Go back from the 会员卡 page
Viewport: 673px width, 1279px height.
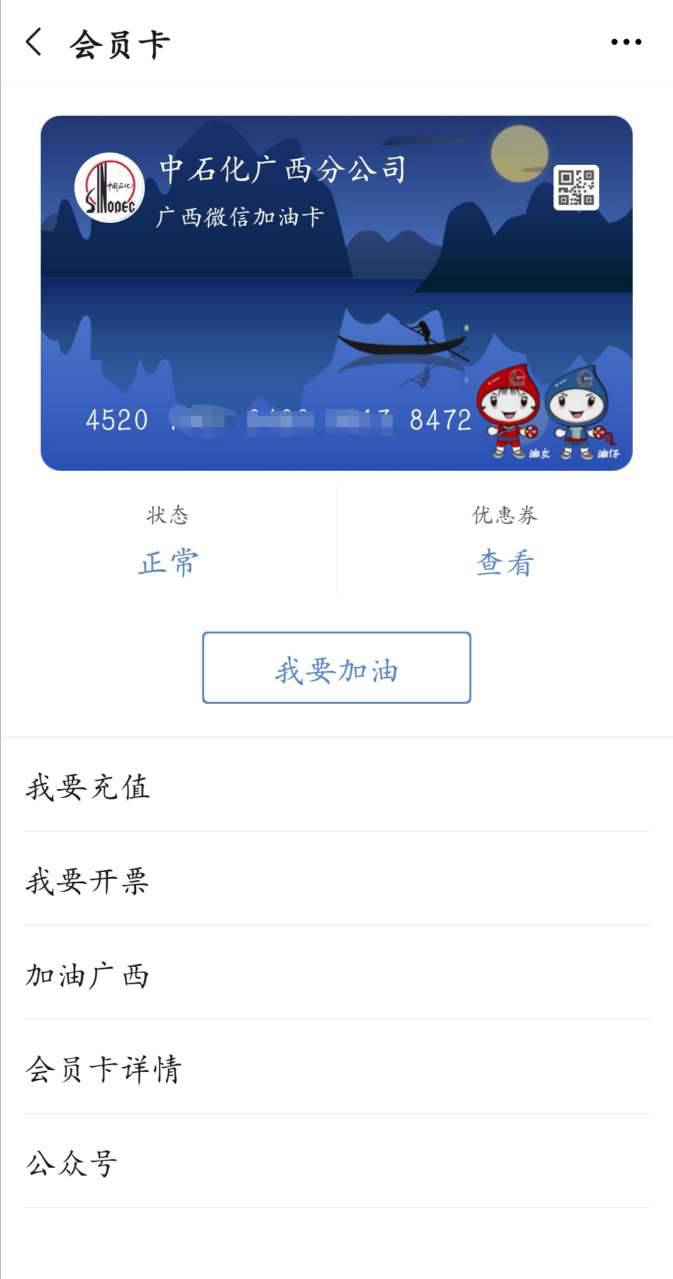(x=35, y=42)
